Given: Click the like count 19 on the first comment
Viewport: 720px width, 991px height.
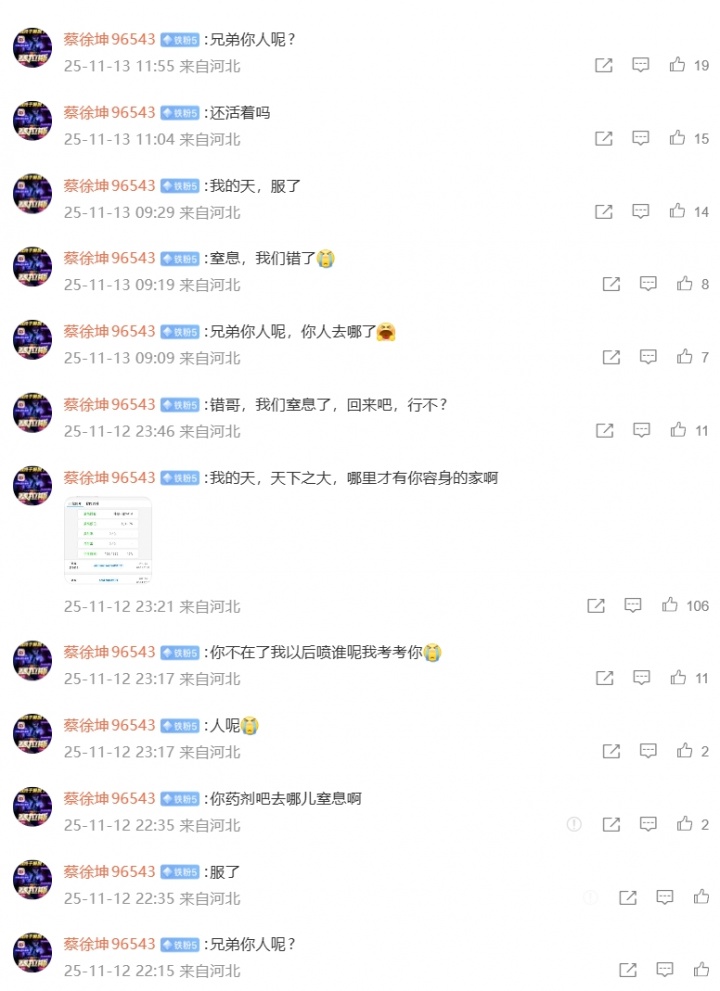Looking at the screenshot, I should pyautogui.click(x=704, y=65).
